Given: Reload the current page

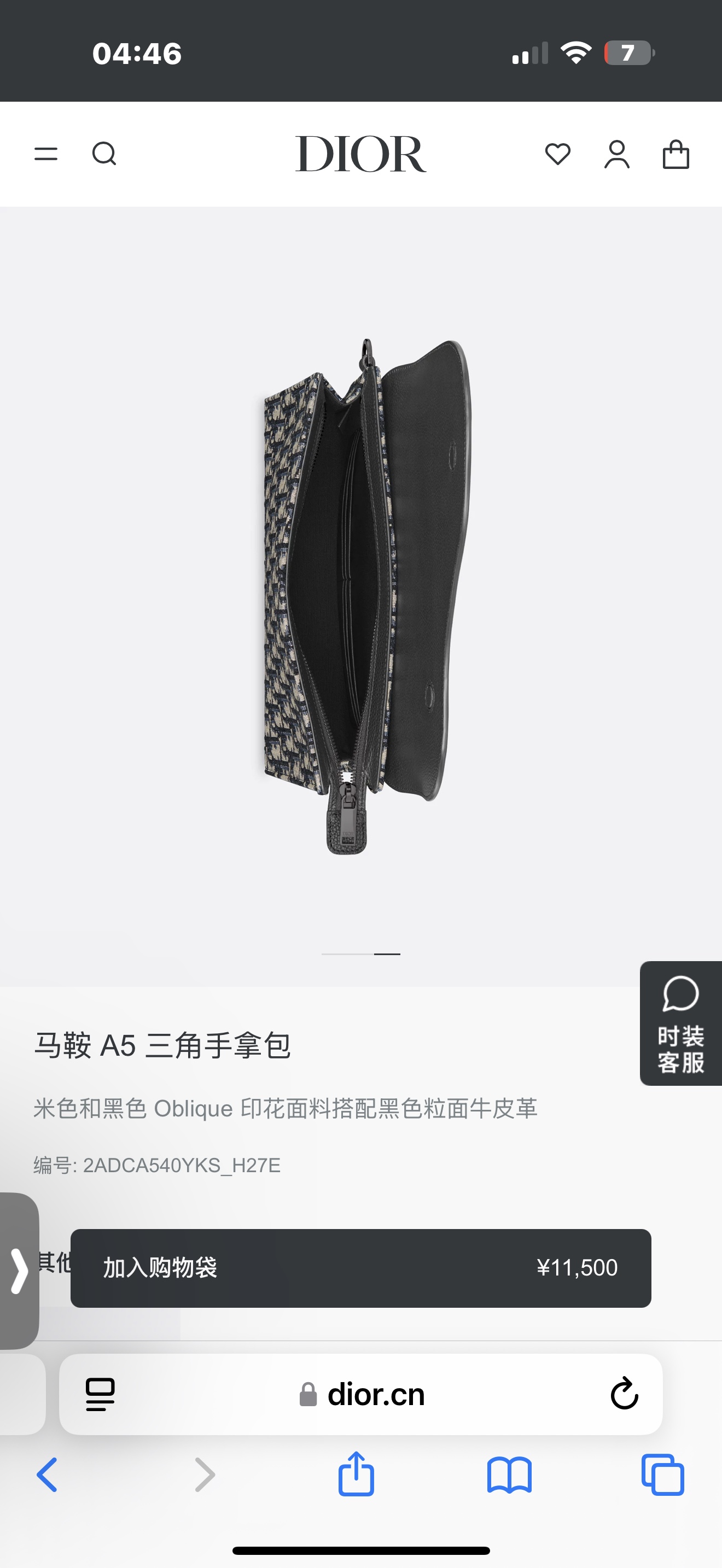Looking at the screenshot, I should [x=624, y=1394].
